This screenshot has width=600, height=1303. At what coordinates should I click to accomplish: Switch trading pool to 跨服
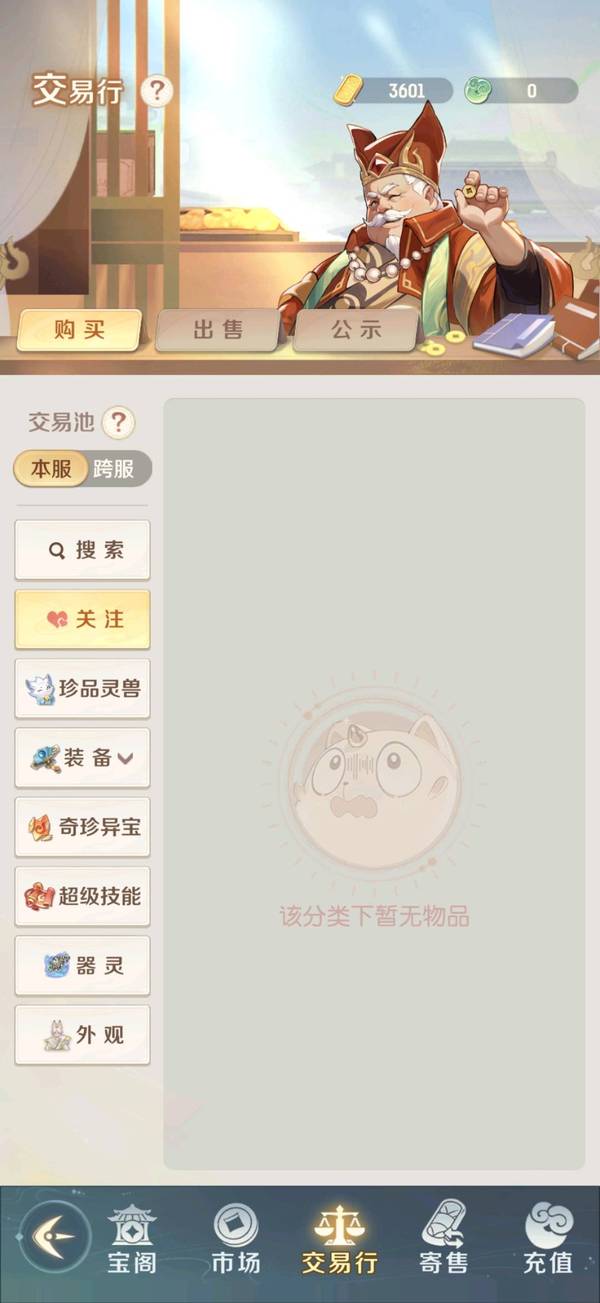115,469
